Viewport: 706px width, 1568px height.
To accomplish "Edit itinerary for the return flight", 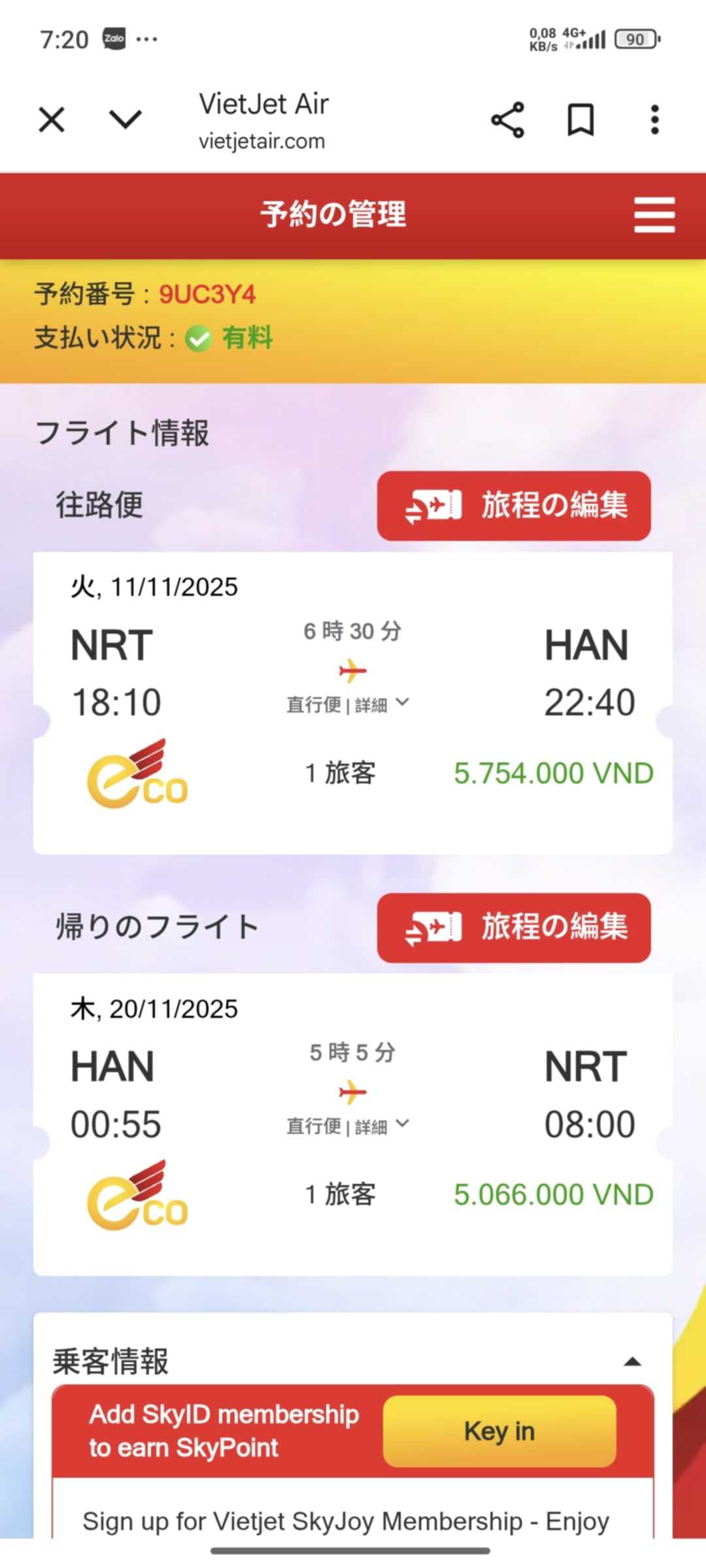I will coord(514,927).
